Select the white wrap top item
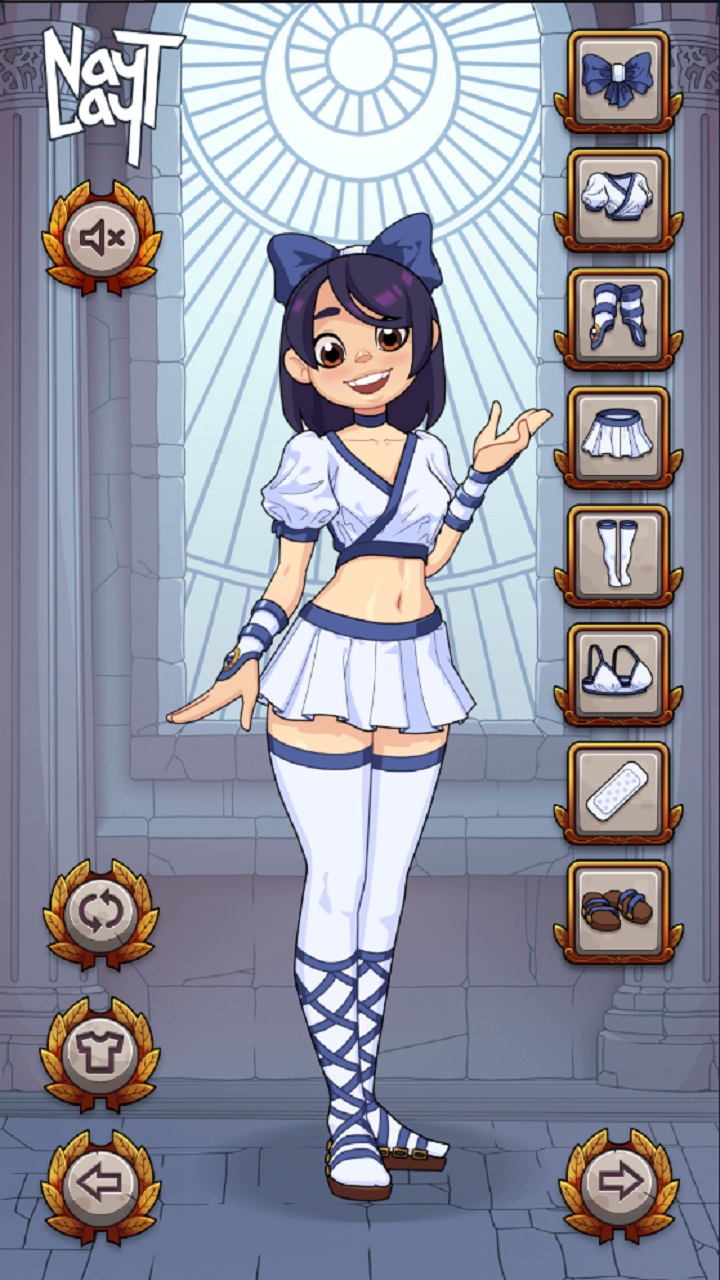The width and height of the screenshot is (720, 1280). click(618, 197)
